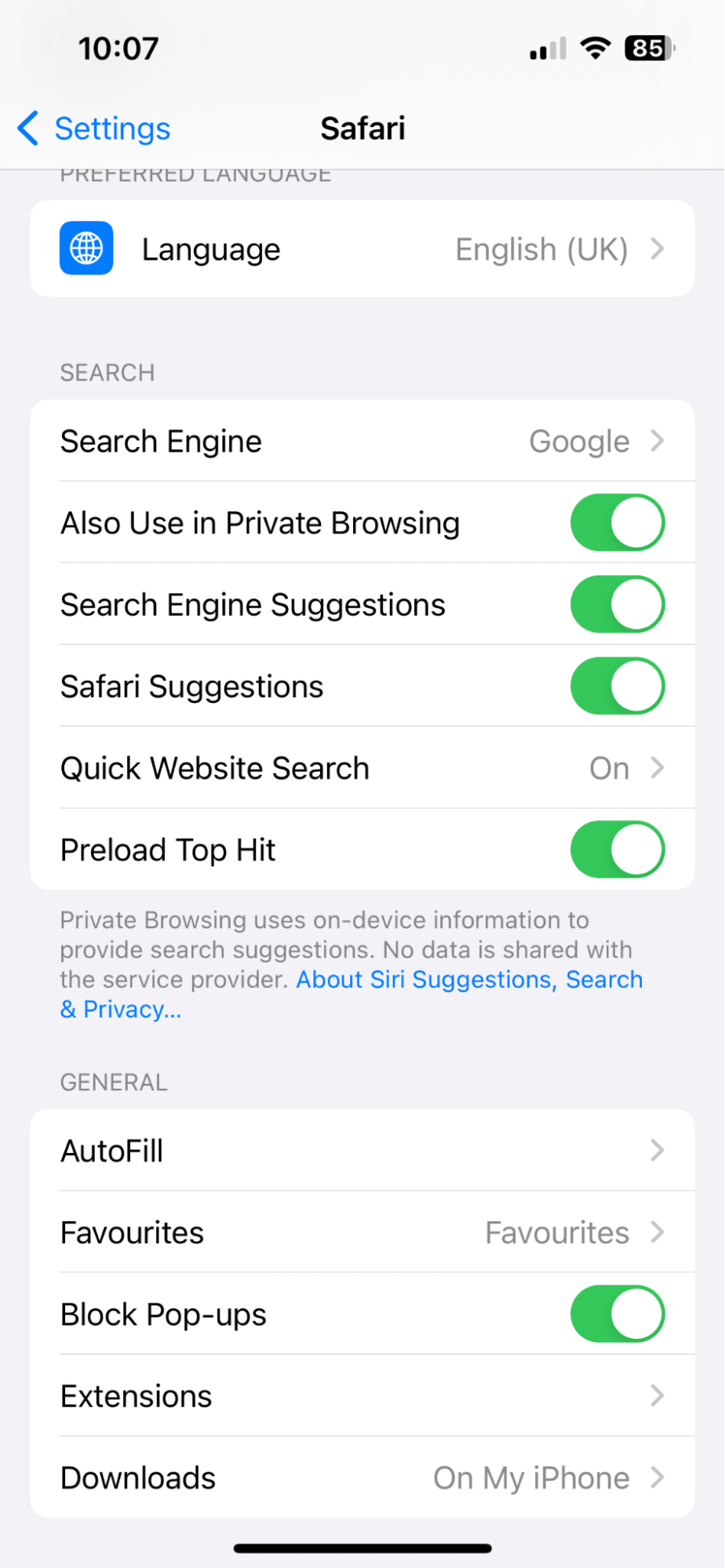Disable Block Pop-ups
725x1568 pixels.
click(617, 1315)
